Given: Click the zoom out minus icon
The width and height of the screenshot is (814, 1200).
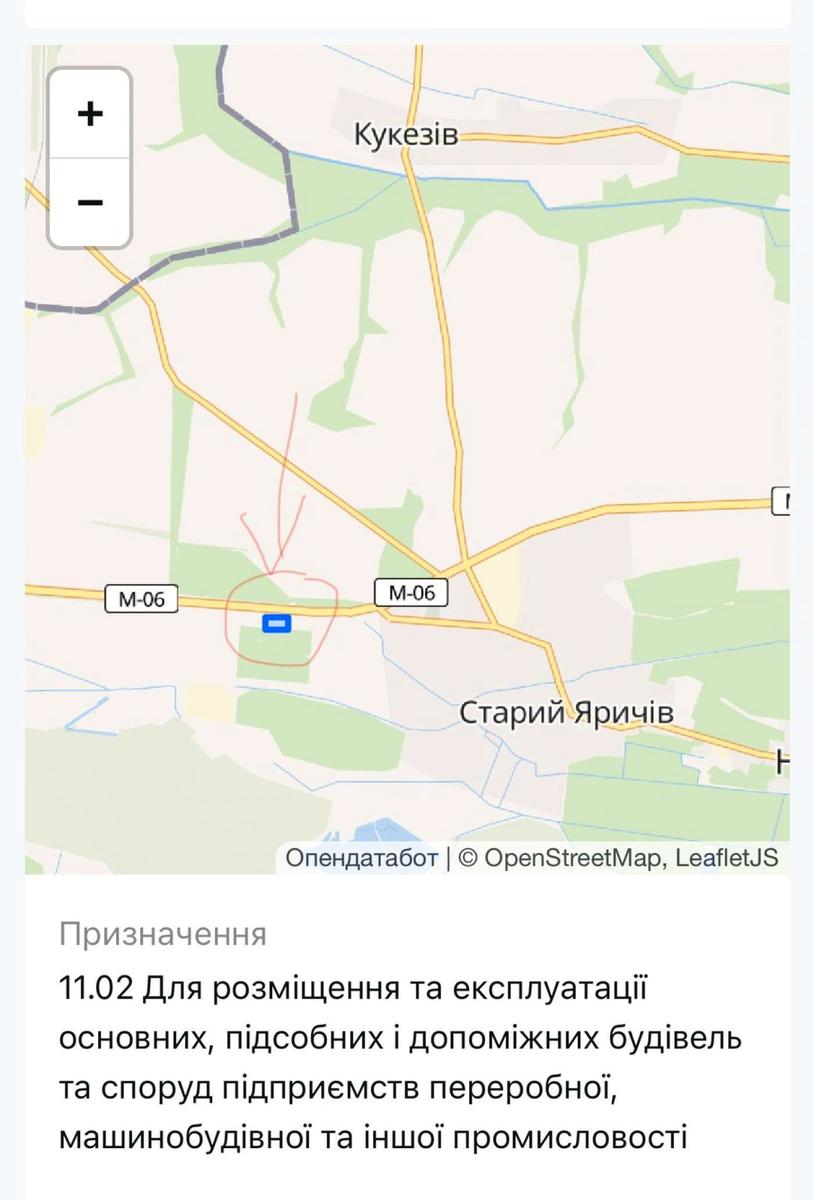Looking at the screenshot, I should tap(90, 200).
